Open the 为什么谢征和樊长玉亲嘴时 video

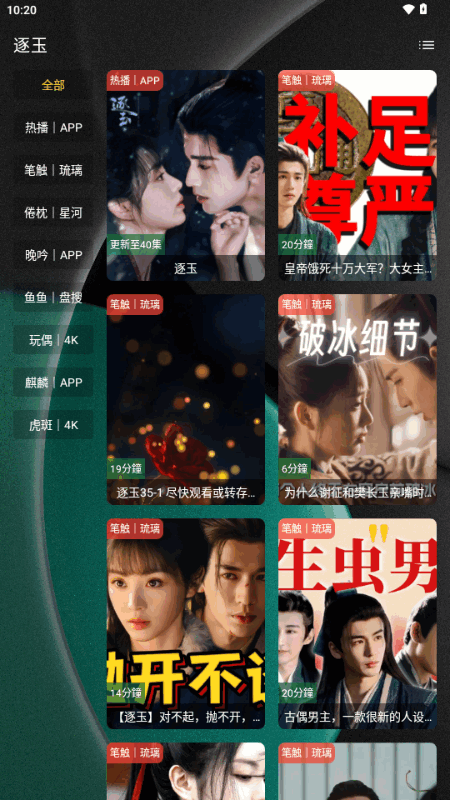(357, 399)
